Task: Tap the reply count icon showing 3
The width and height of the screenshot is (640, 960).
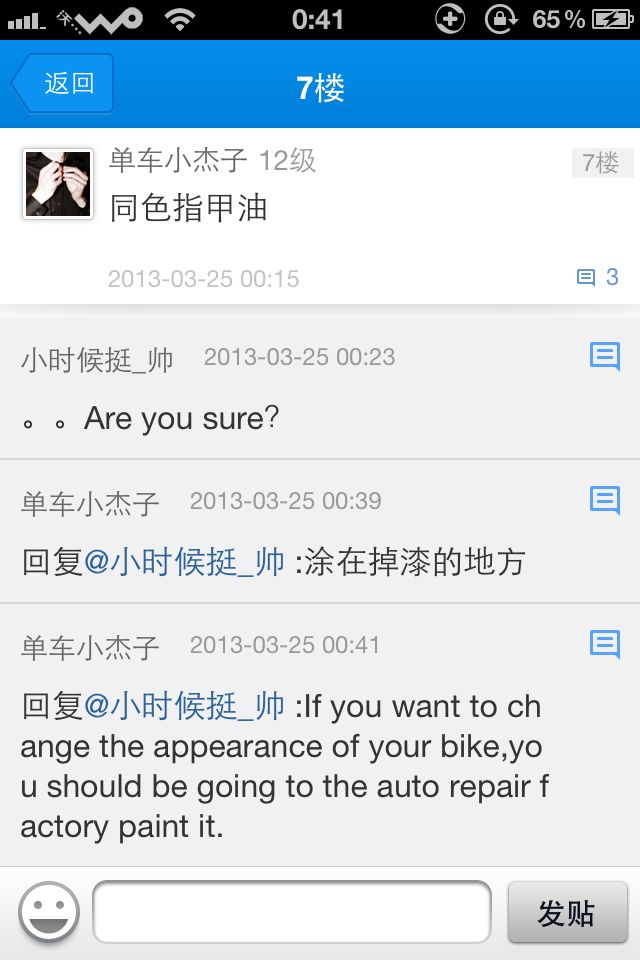Action: coord(597,277)
